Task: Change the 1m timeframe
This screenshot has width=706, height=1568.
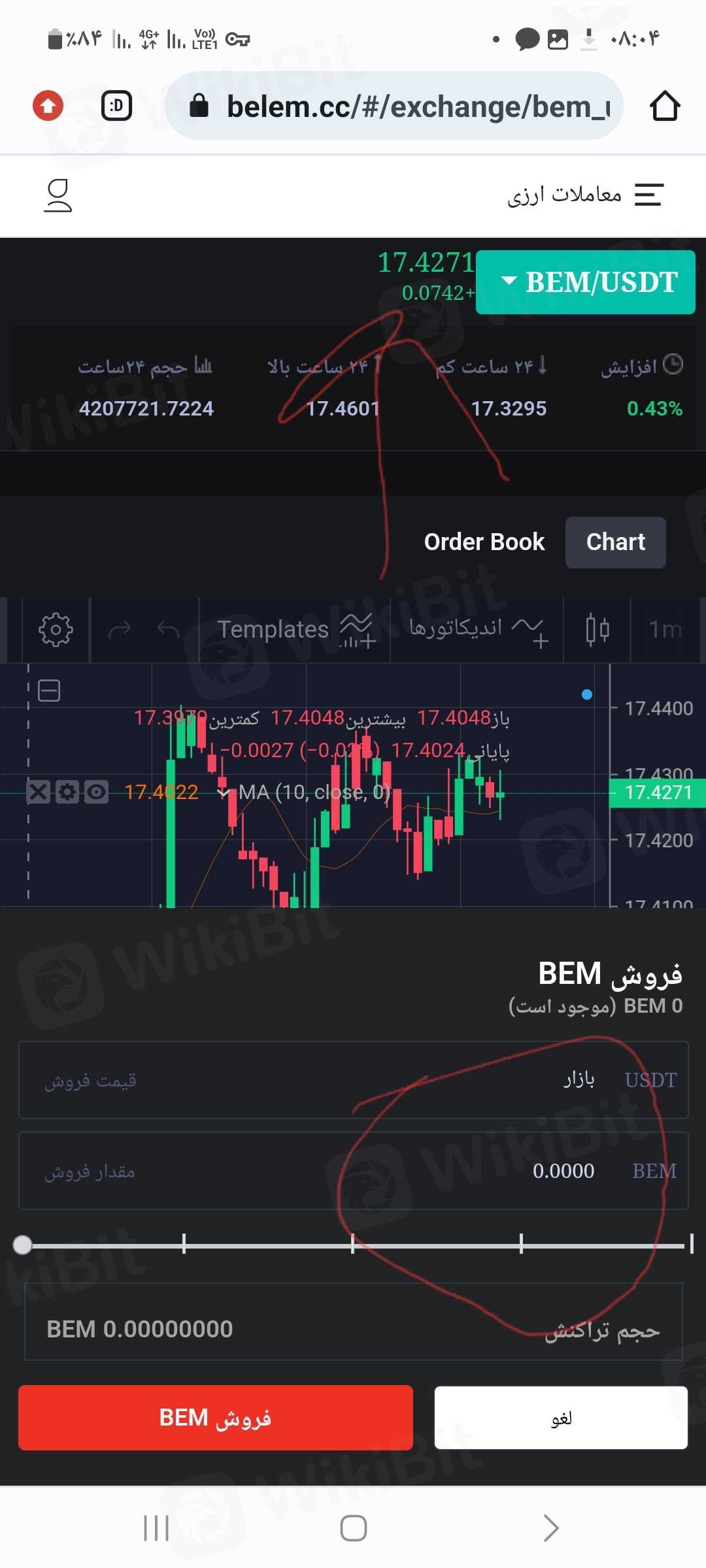Action: point(665,630)
